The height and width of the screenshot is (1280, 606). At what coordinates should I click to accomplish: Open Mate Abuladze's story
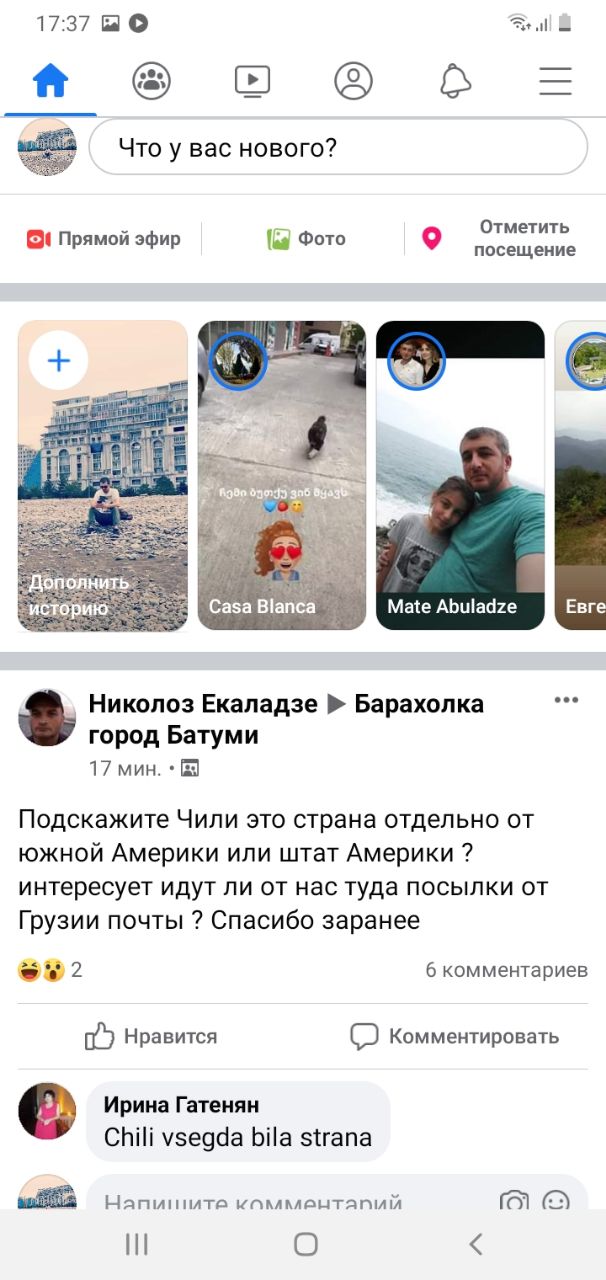(460, 476)
